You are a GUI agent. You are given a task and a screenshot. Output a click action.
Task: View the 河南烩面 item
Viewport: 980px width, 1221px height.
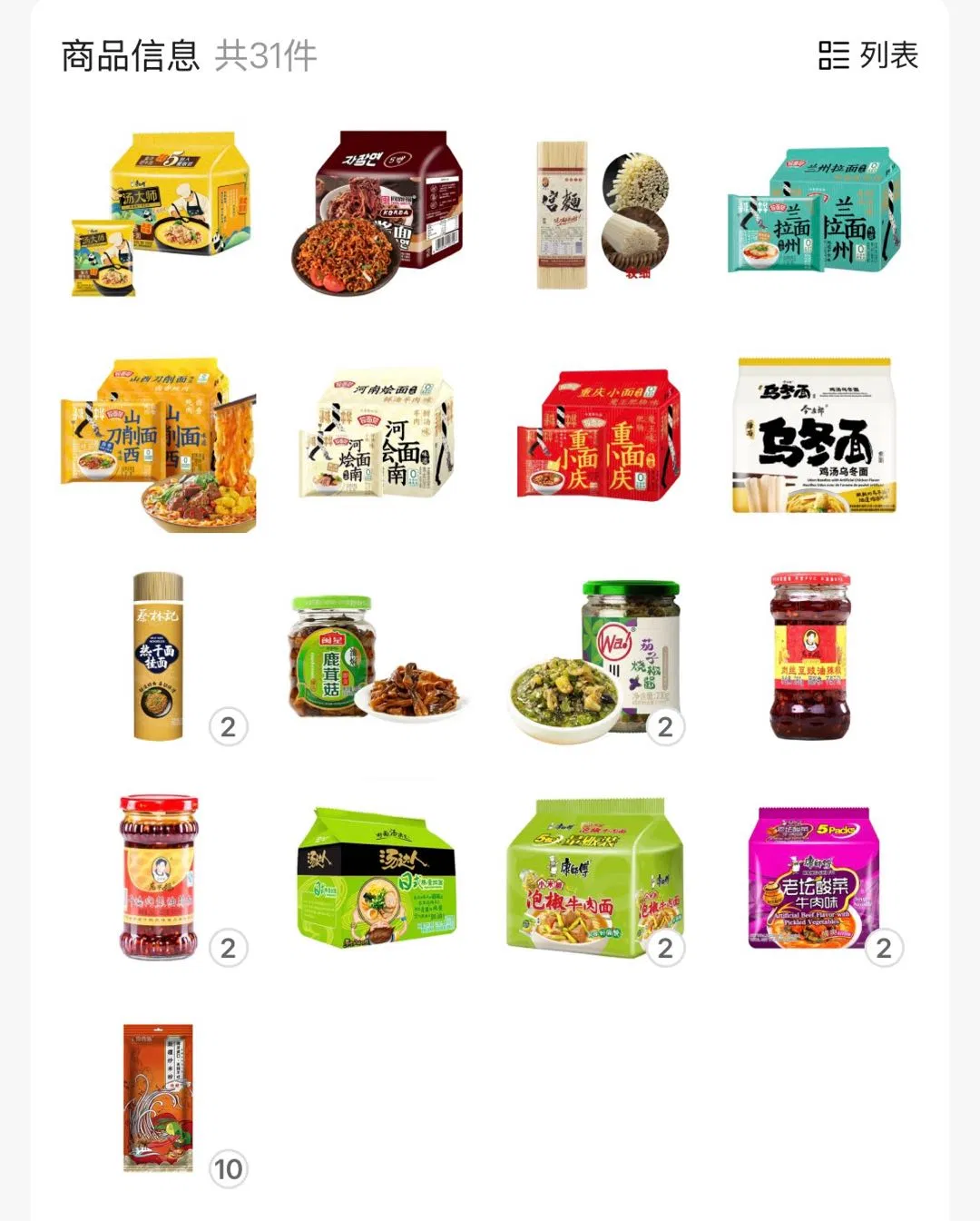pos(377,436)
